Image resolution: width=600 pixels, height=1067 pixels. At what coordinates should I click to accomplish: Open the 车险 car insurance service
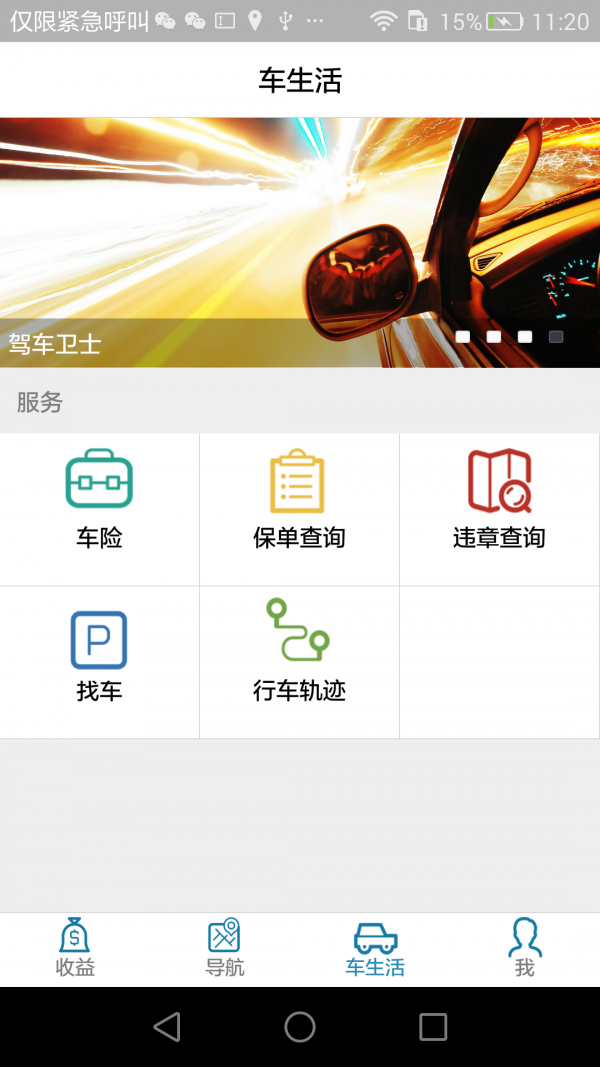pyautogui.click(x=99, y=508)
